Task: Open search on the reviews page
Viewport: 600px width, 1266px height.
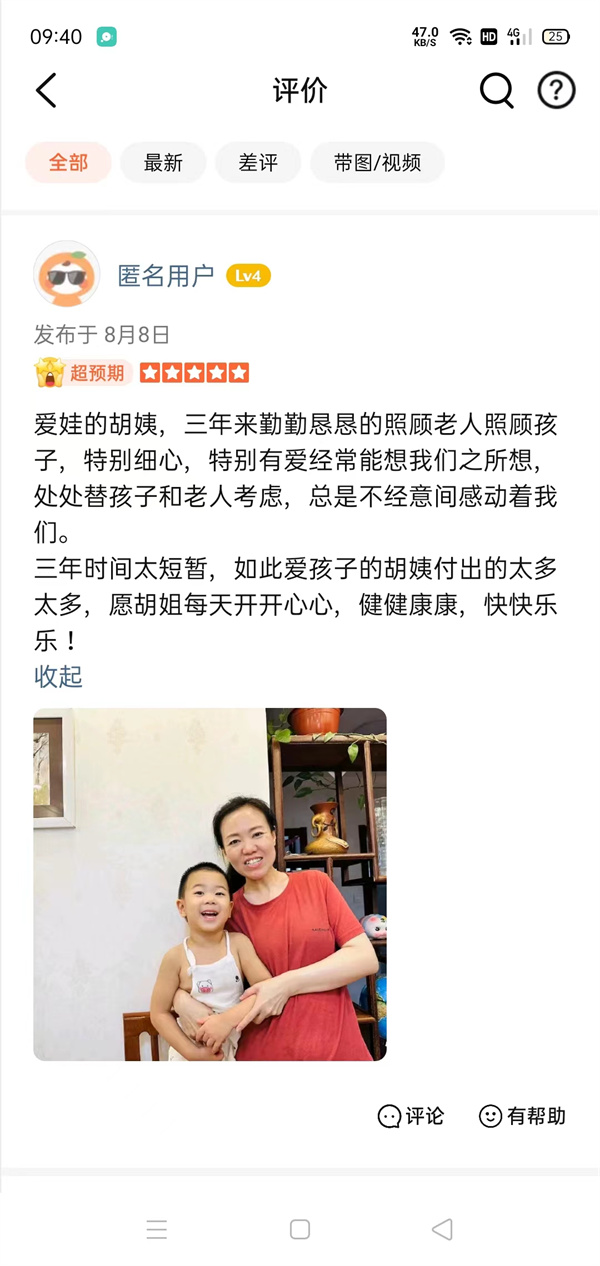Action: 496,91
